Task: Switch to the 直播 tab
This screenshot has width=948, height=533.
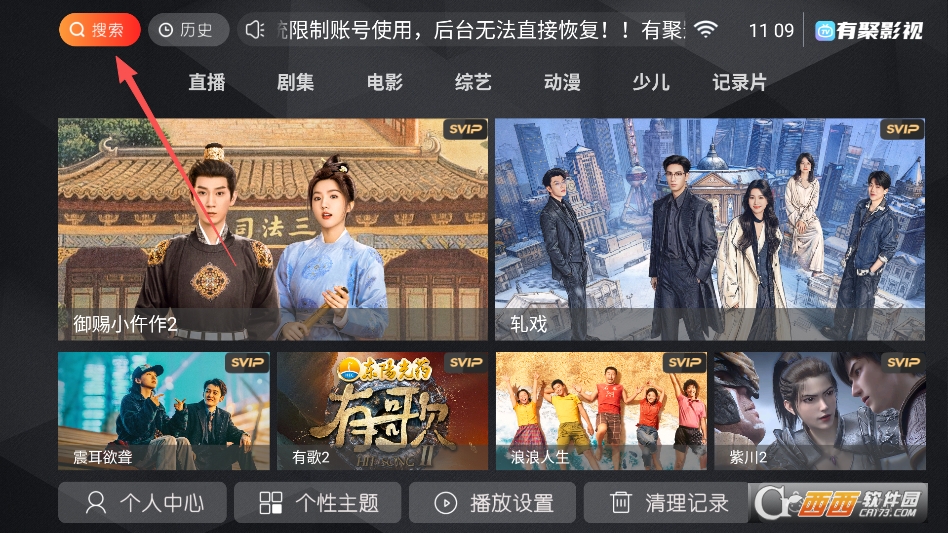Action: (207, 82)
